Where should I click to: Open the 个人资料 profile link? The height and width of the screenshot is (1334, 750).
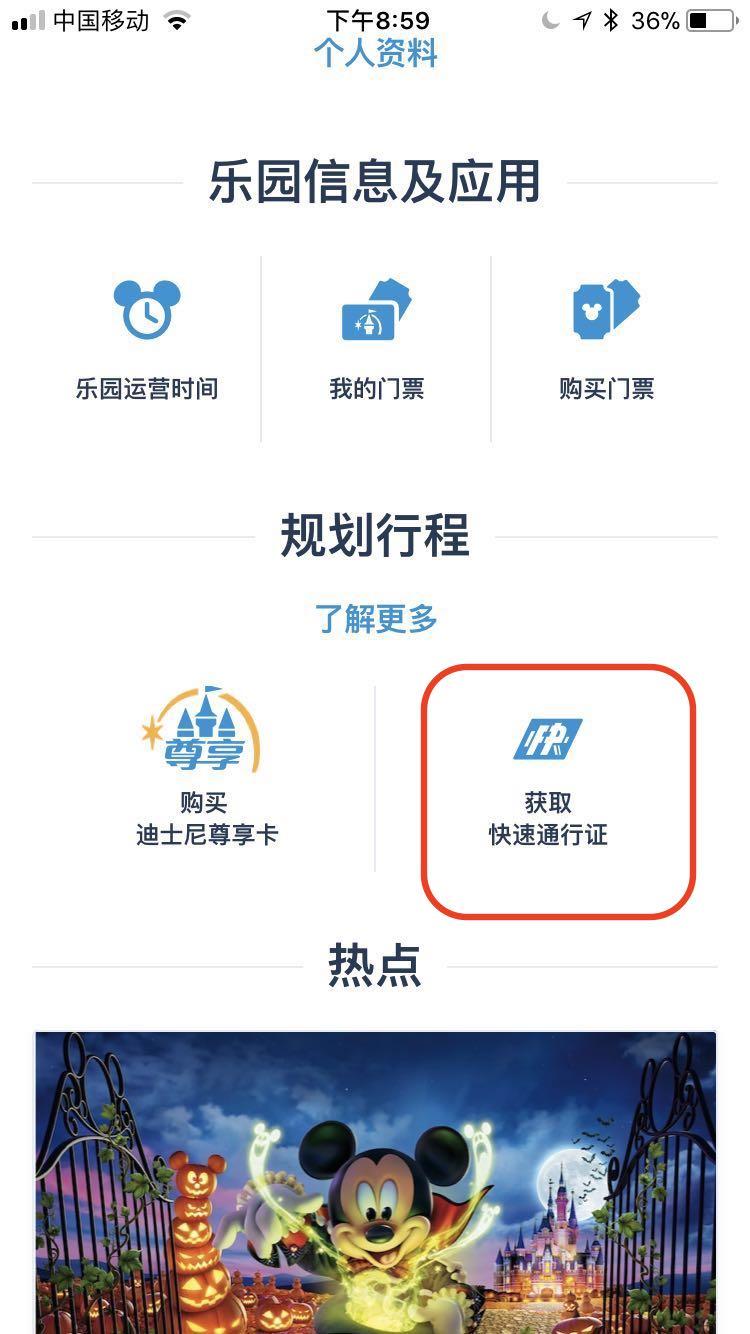point(375,53)
